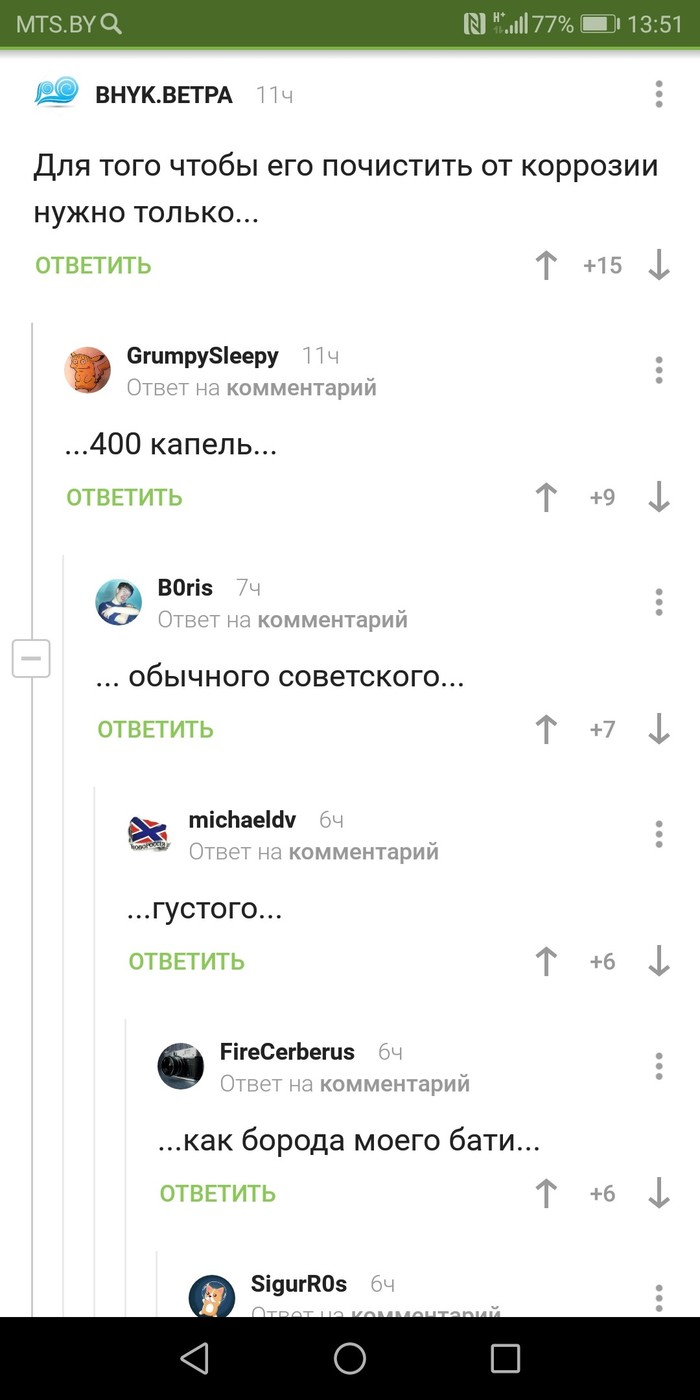
Task: Upvote BHYK.BETPA's comment
Action: [546, 265]
